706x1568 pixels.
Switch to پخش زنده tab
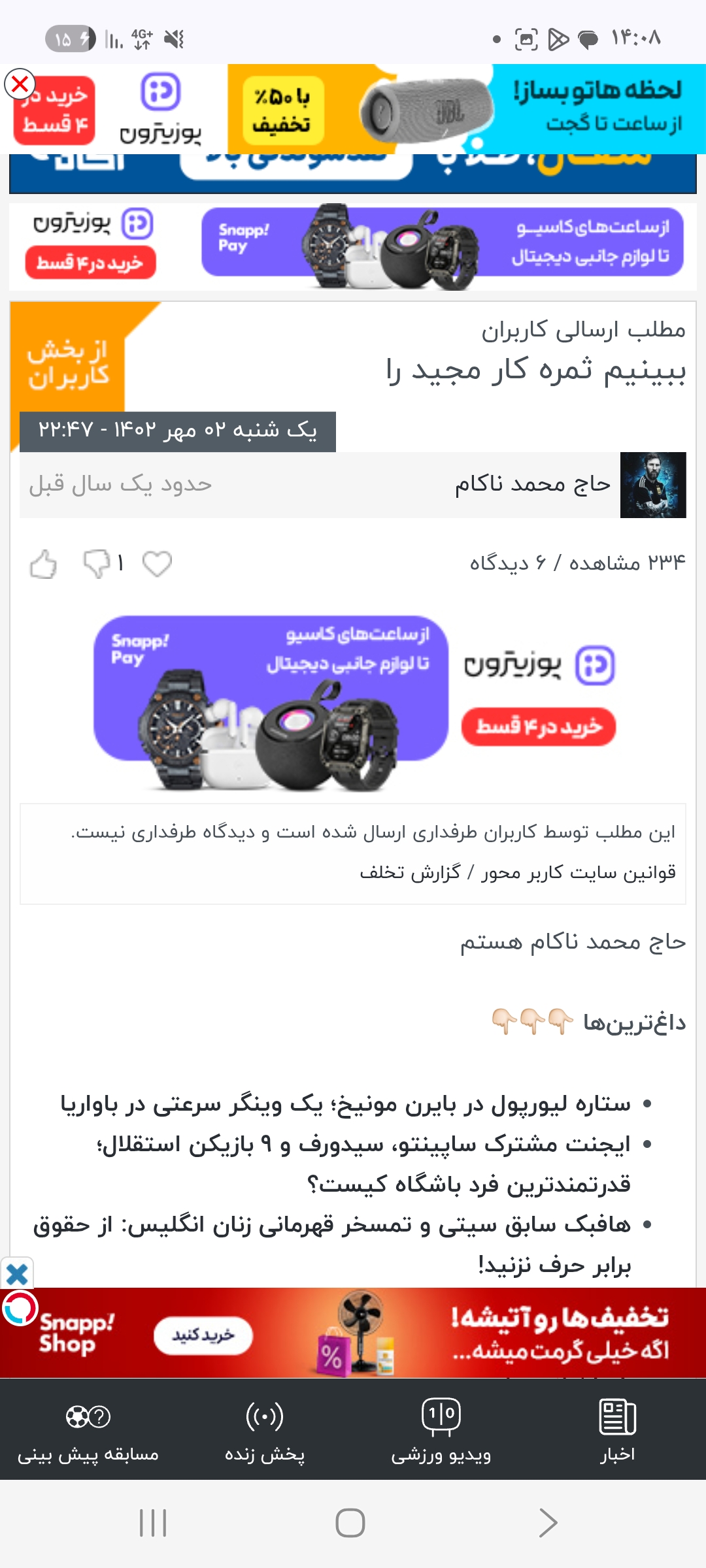(x=264, y=1431)
